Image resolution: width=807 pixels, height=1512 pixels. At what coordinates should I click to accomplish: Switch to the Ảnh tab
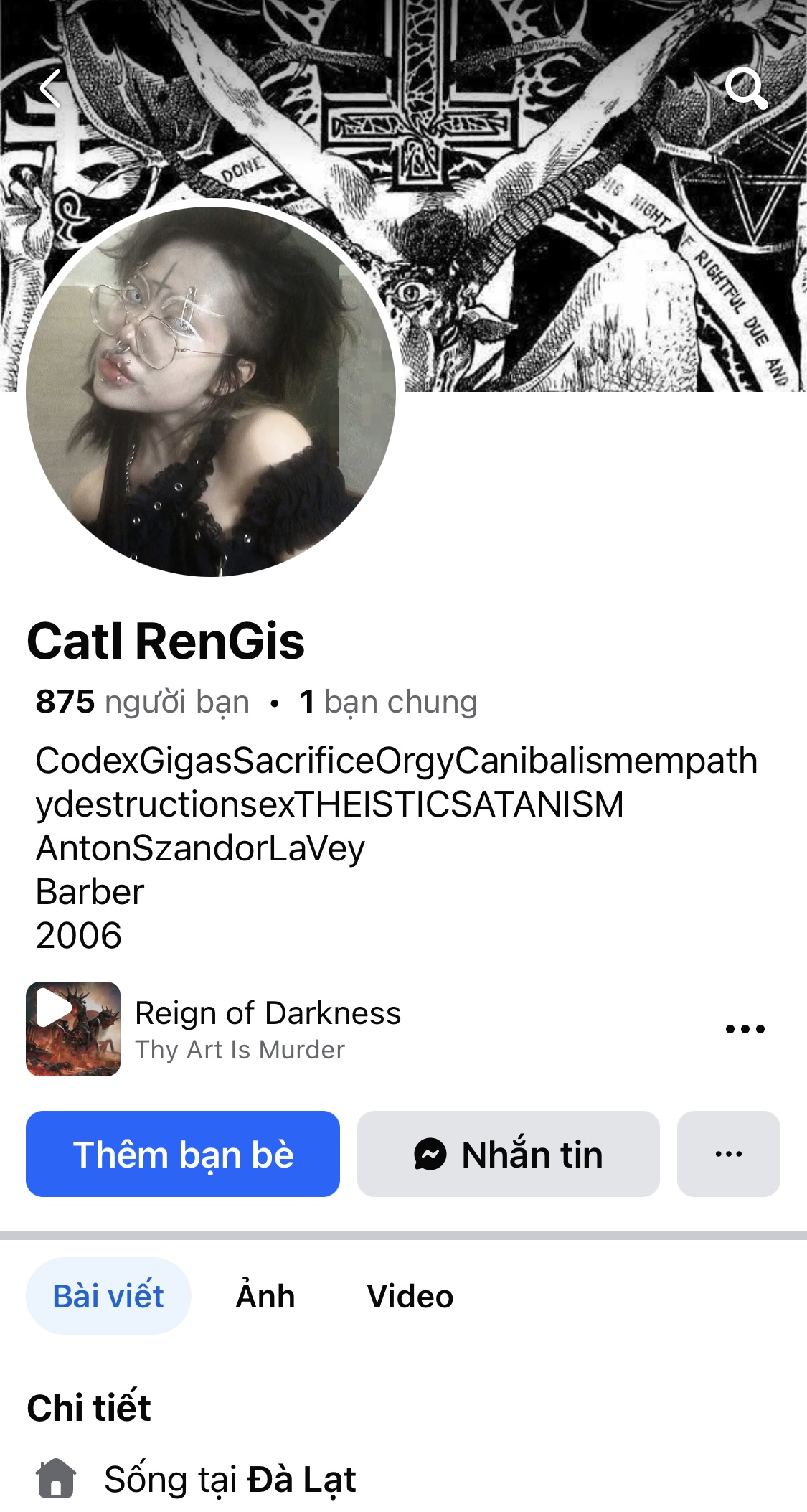265,1296
